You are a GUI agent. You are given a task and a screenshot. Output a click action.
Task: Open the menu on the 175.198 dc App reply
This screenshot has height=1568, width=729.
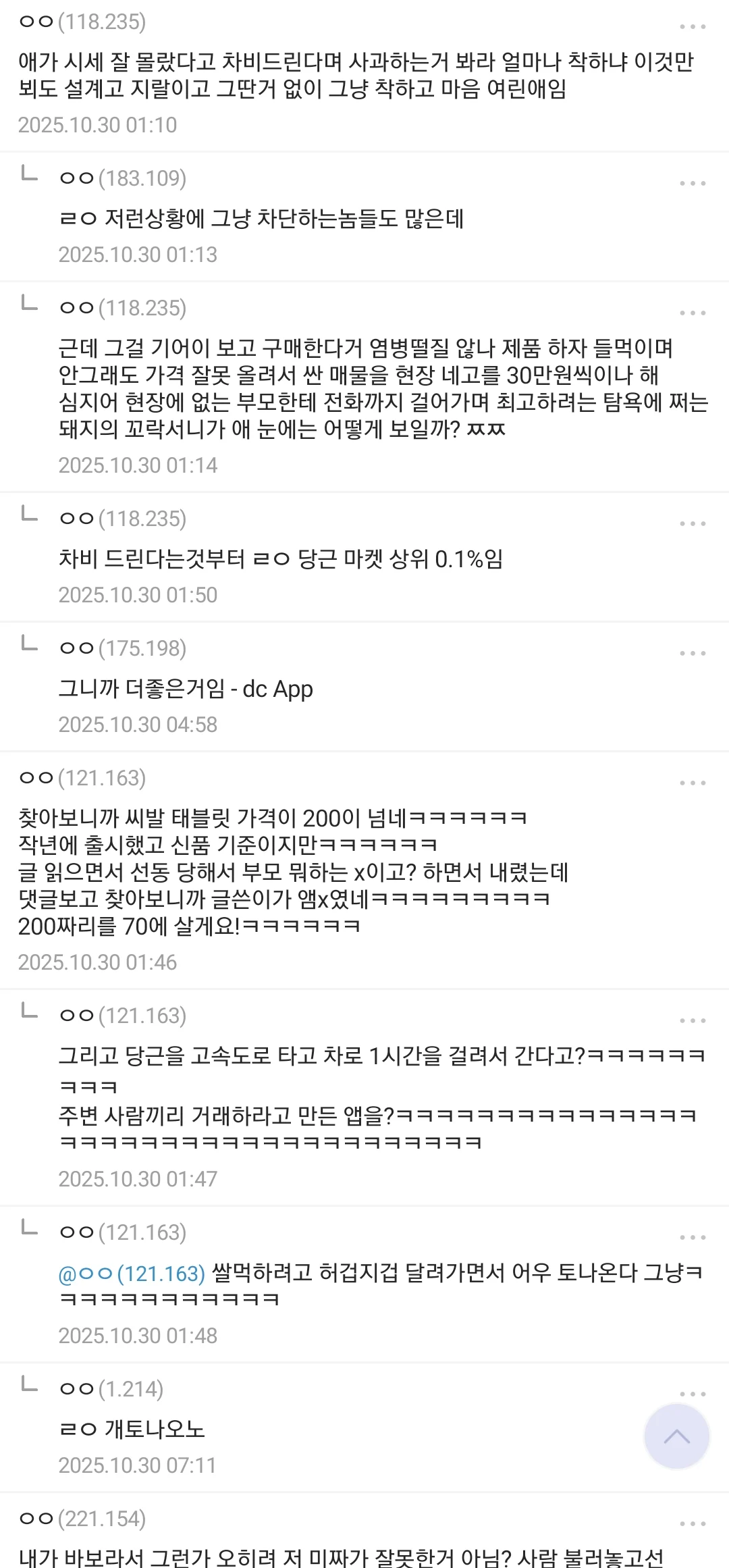tap(693, 654)
